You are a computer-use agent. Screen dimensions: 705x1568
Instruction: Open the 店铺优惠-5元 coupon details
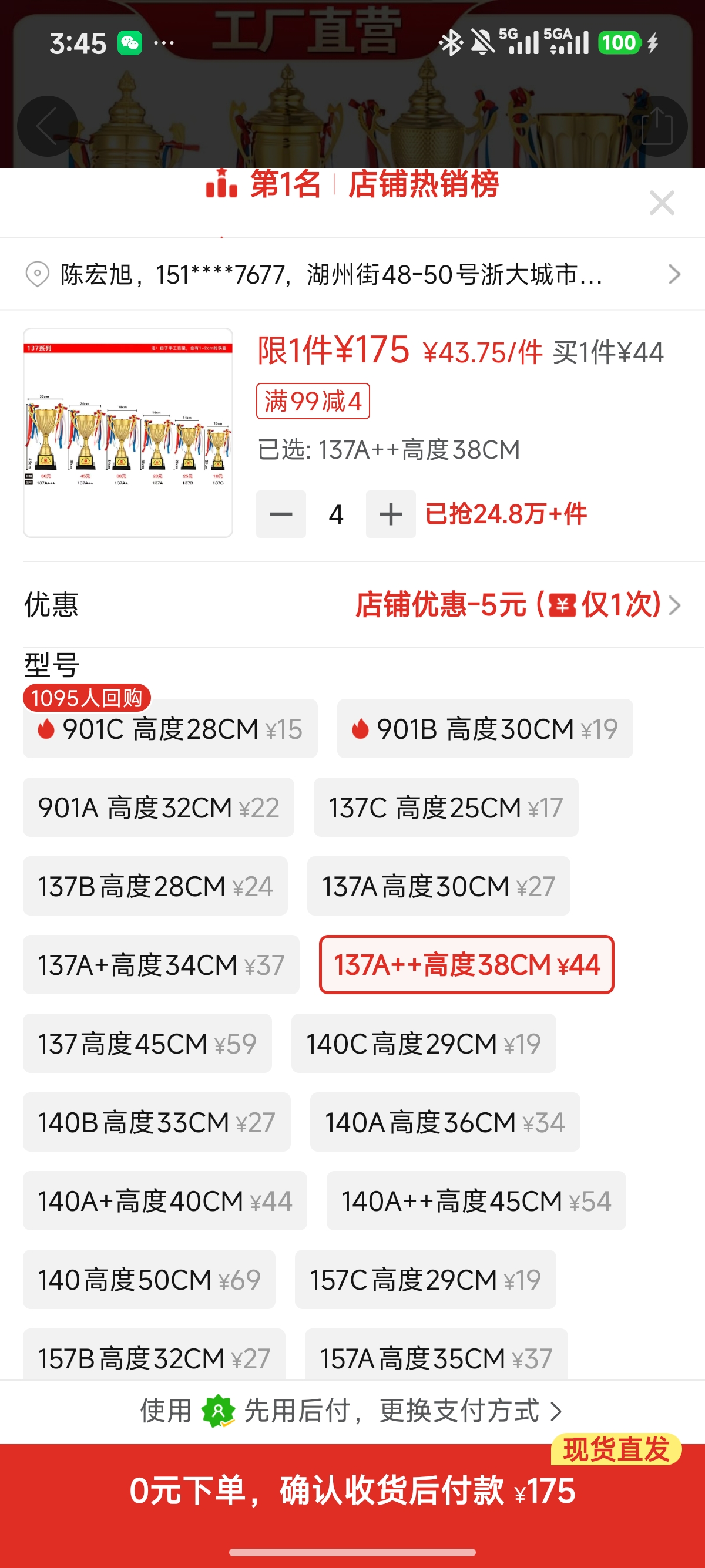coord(518,604)
